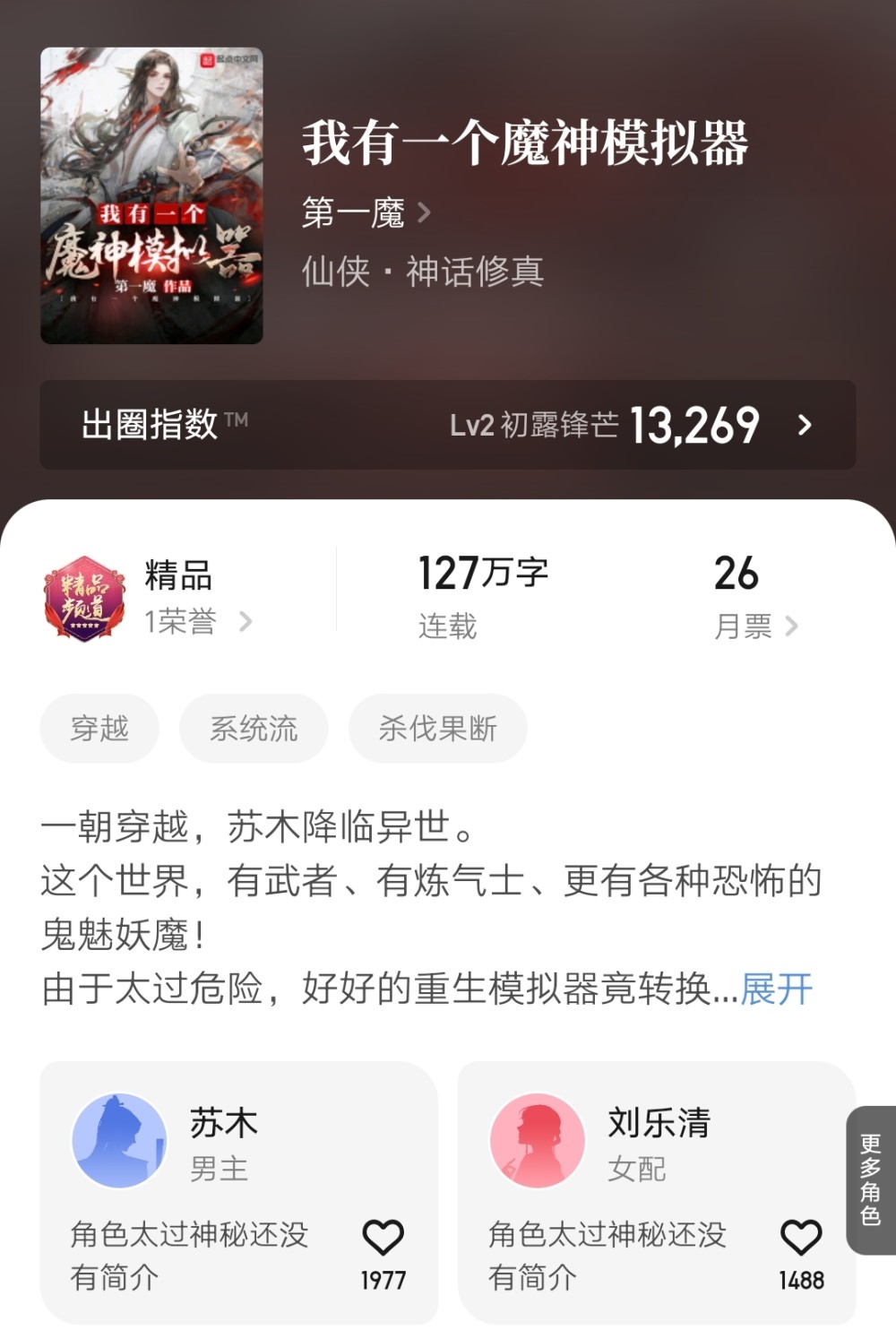Show 更多角色 more characters

[871, 1179]
